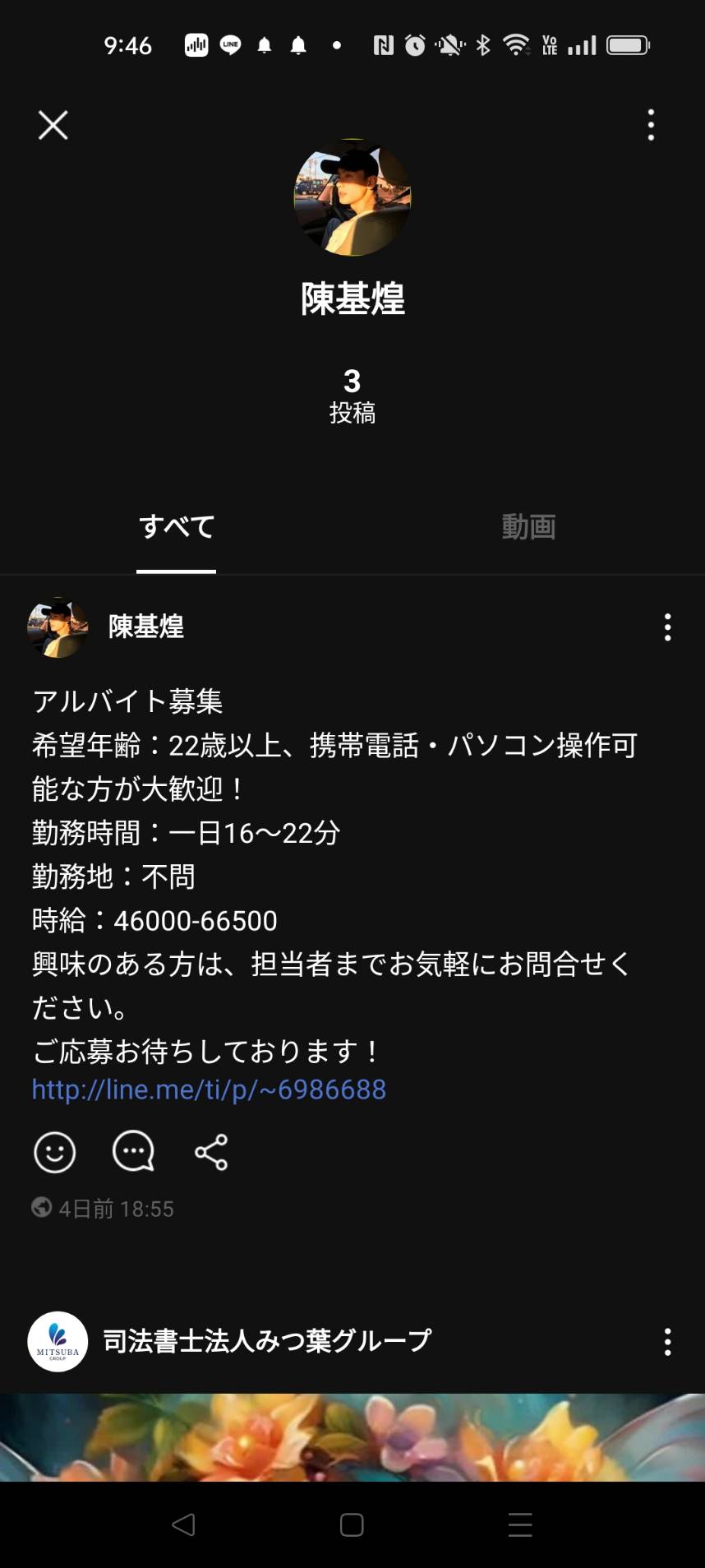Open the options menu on 陳基煌's post
The height and width of the screenshot is (1568, 705).
pyautogui.click(x=668, y=627)
